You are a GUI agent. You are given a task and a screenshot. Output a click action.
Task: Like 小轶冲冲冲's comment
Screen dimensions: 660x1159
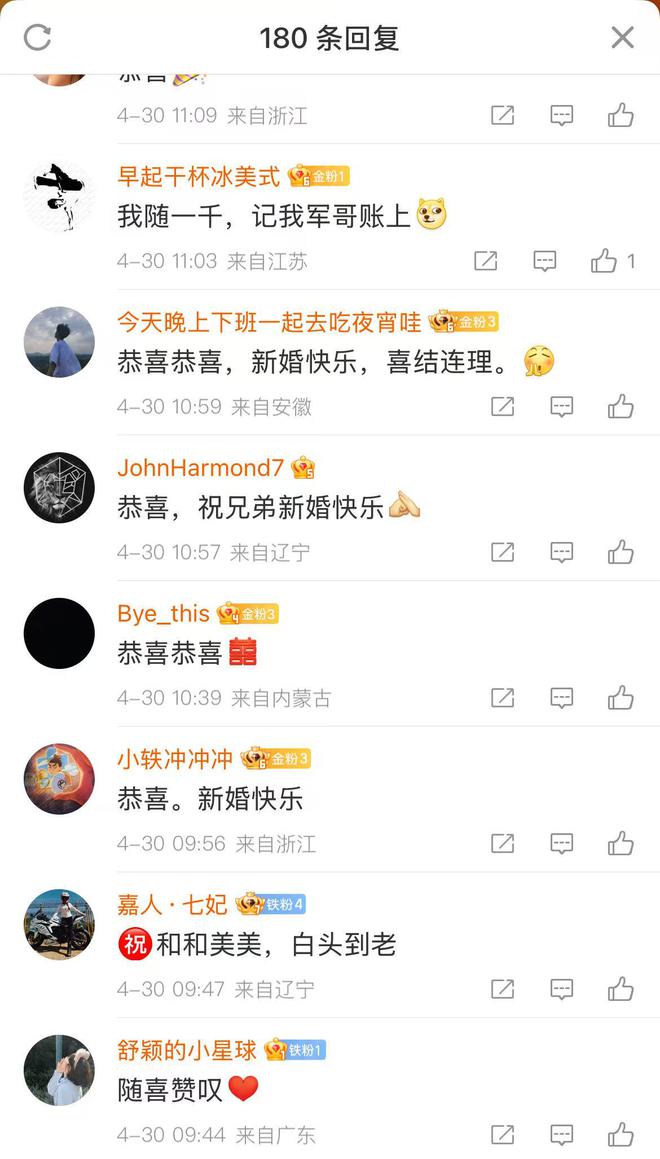pos(621,844)
